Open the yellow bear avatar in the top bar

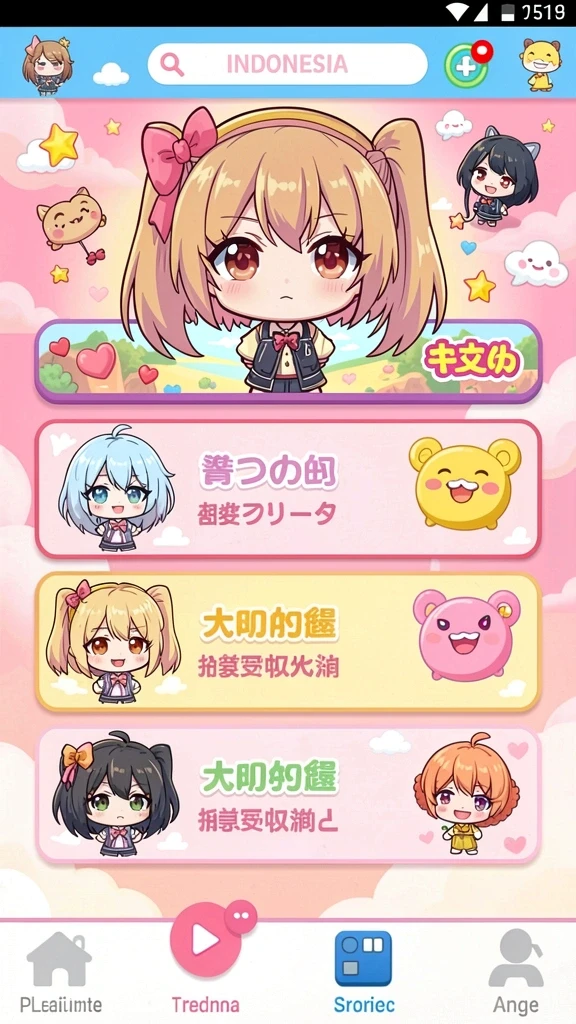pyautogui.click(x=541, y=64)
